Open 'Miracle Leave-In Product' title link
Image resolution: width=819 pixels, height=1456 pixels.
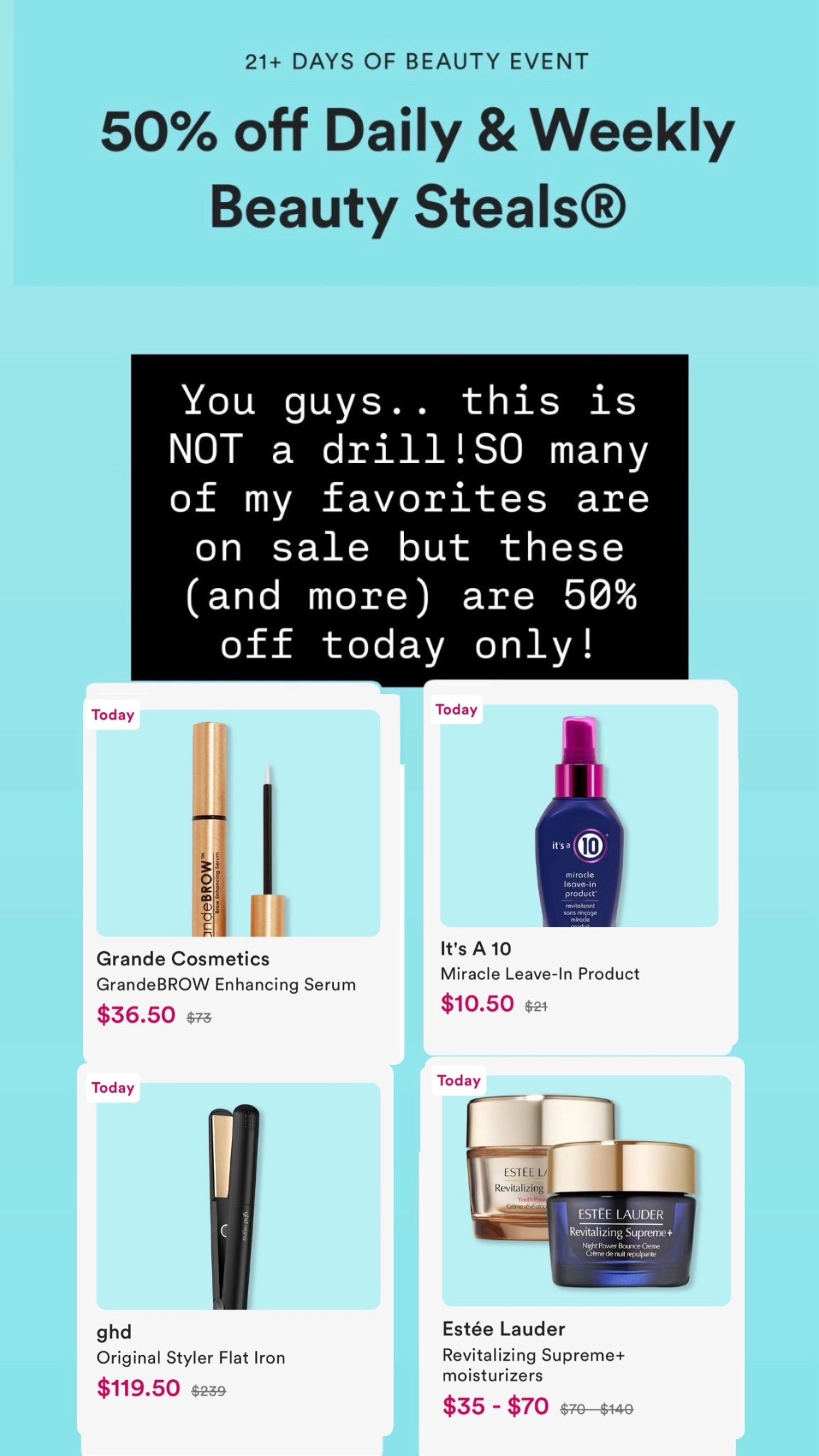[x=540, y=974]
